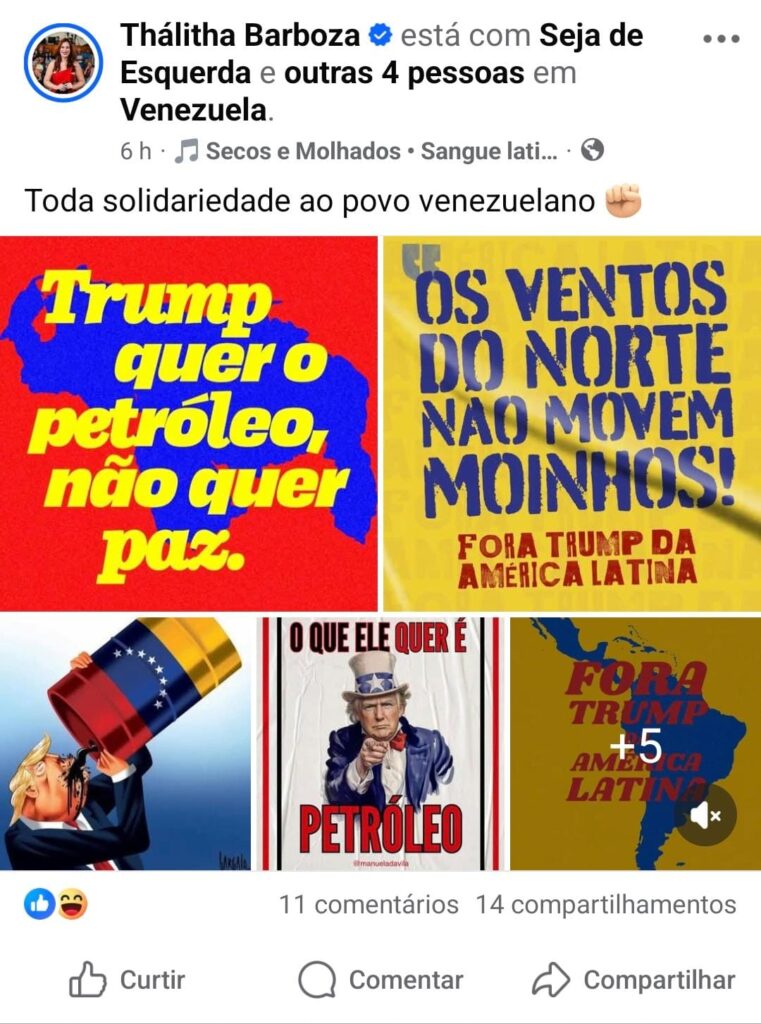Viewport: 761px width, 1024px height.
Task: View the 'Os ventos do norte' image
Action: click(x=572, y=423)
